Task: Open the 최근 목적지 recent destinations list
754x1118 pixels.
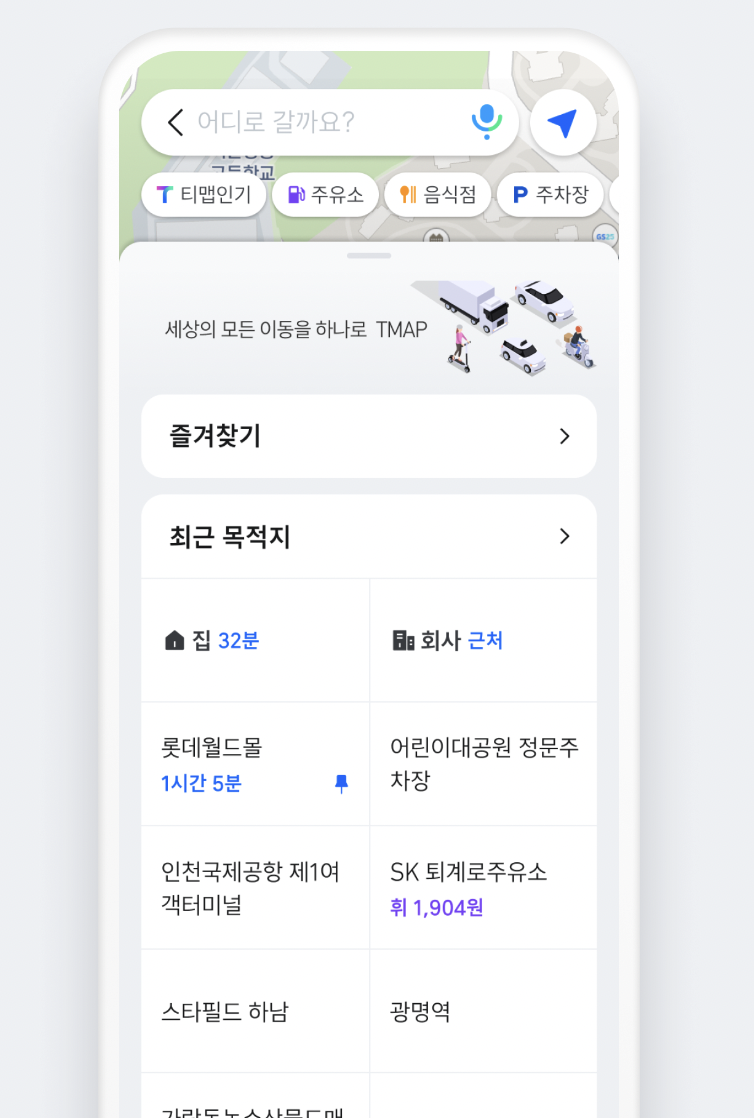Action: (x=368, y=536)
